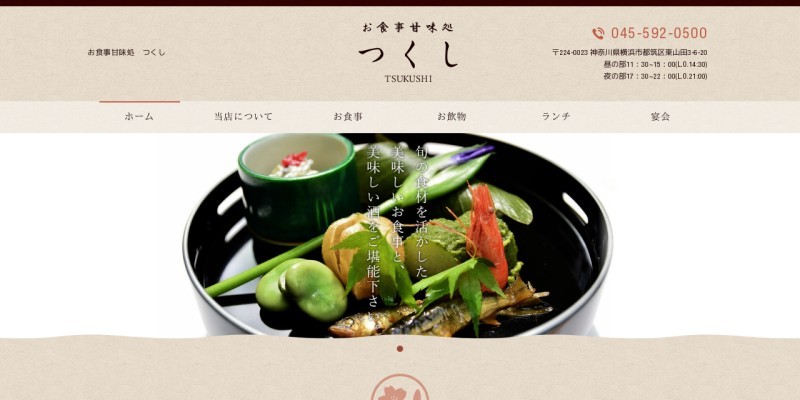This screenshot has width=800, height=400.
Task: Open the ホーム navigation tab
Action: point(139,117)
